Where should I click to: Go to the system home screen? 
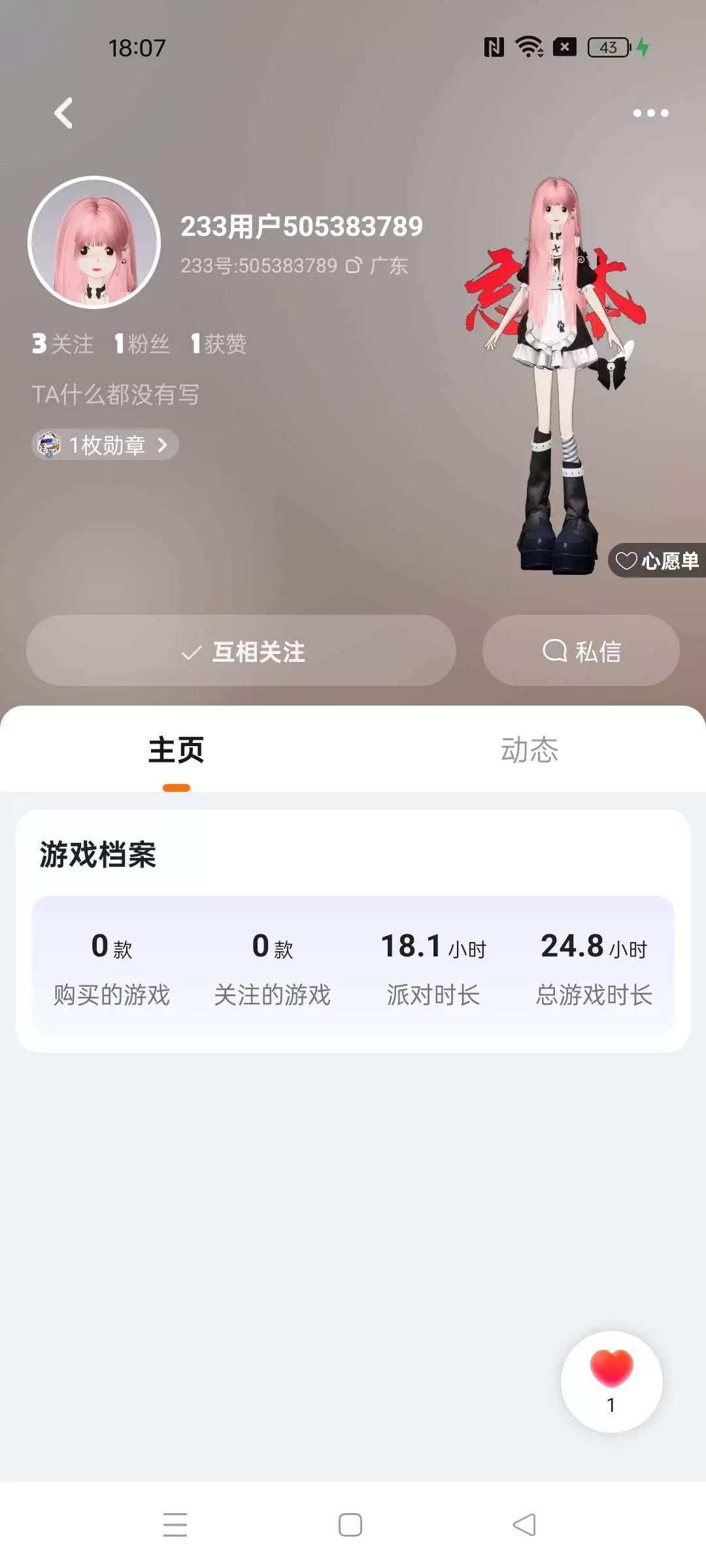coord(350,1525)
